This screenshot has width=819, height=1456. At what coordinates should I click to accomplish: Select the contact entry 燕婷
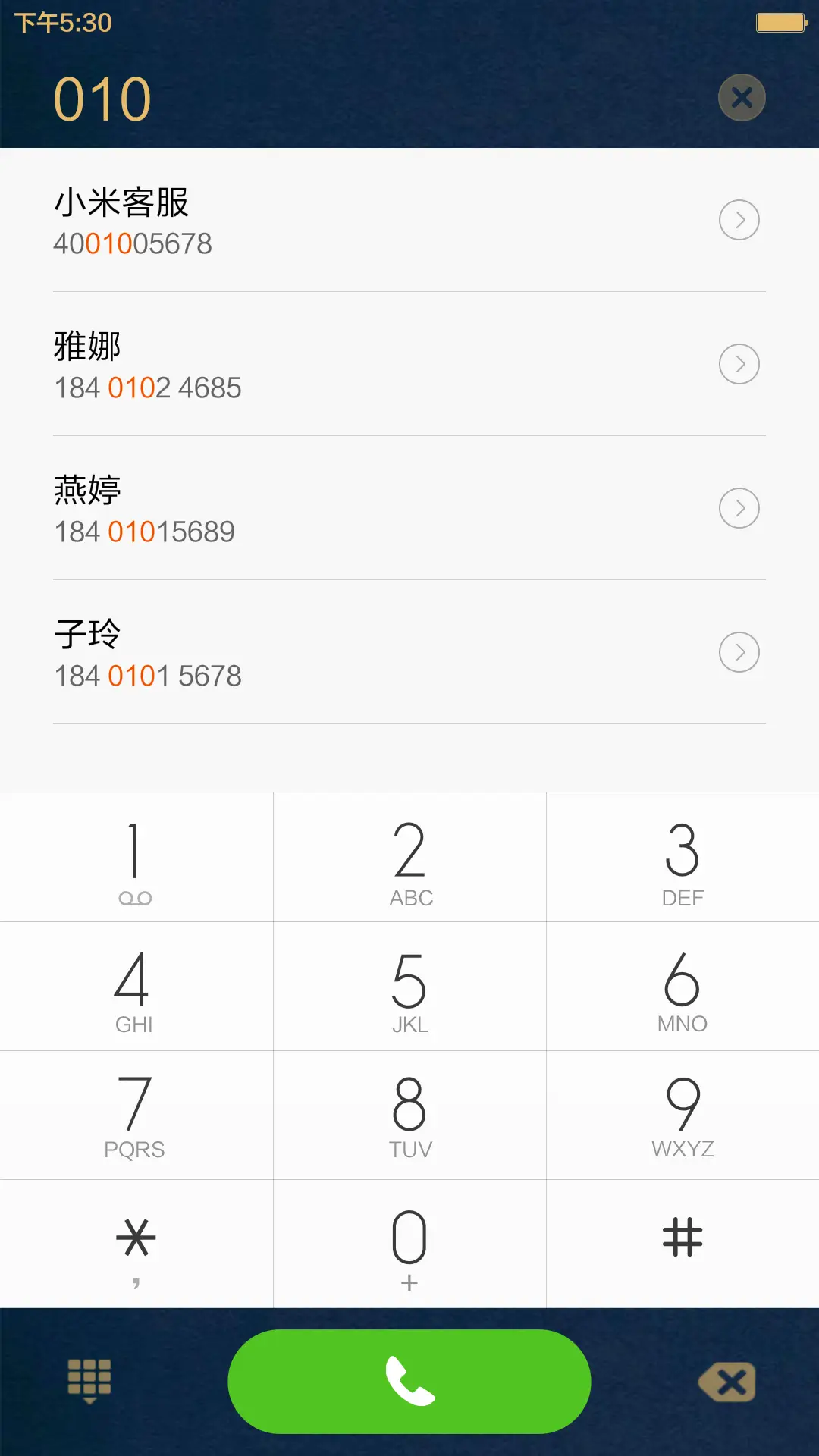click(x=303, y=508)
